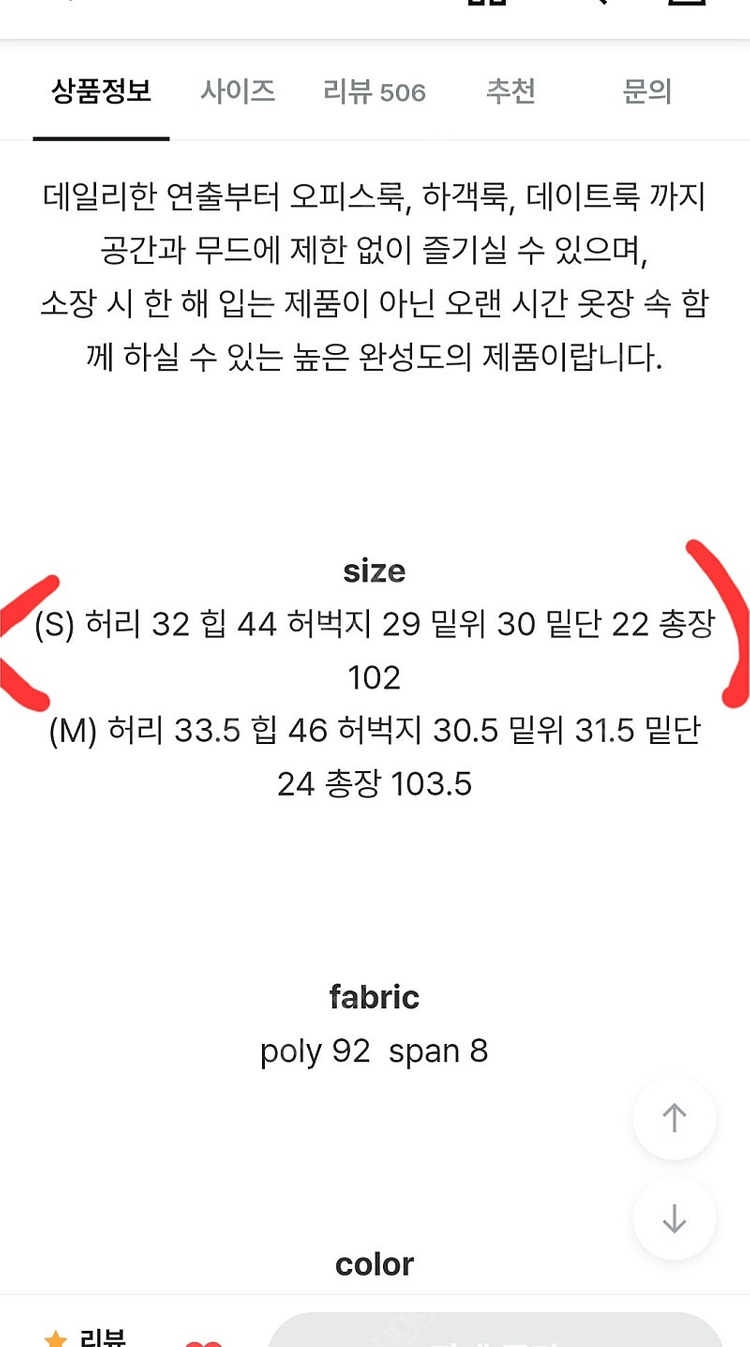Click the scroll-down arrow icon
Image resolution: width=750 pixels, height=1347 pixels.
(674, 1218)
